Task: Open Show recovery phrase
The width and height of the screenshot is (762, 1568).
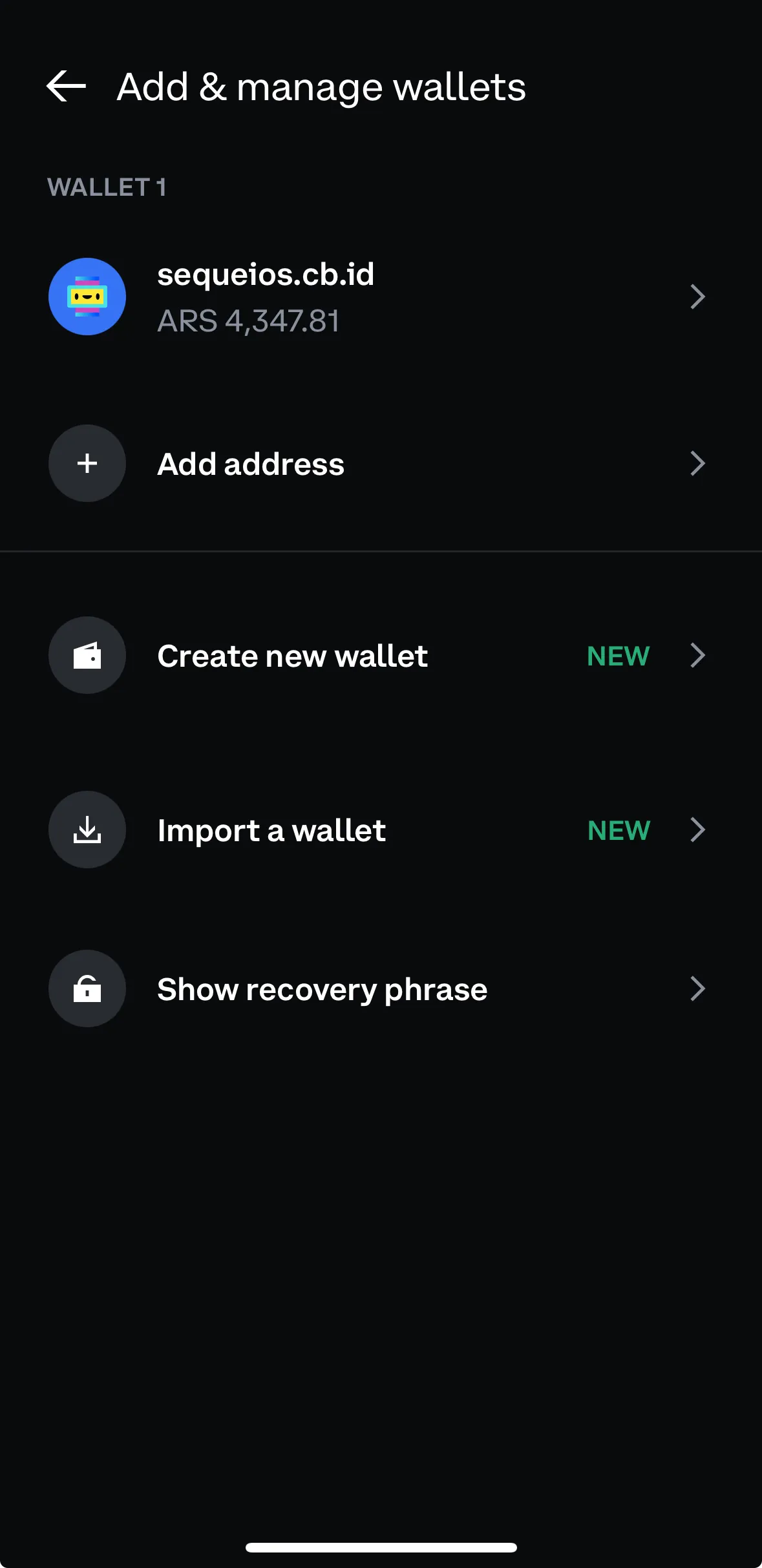Action: tap(321, 988)
